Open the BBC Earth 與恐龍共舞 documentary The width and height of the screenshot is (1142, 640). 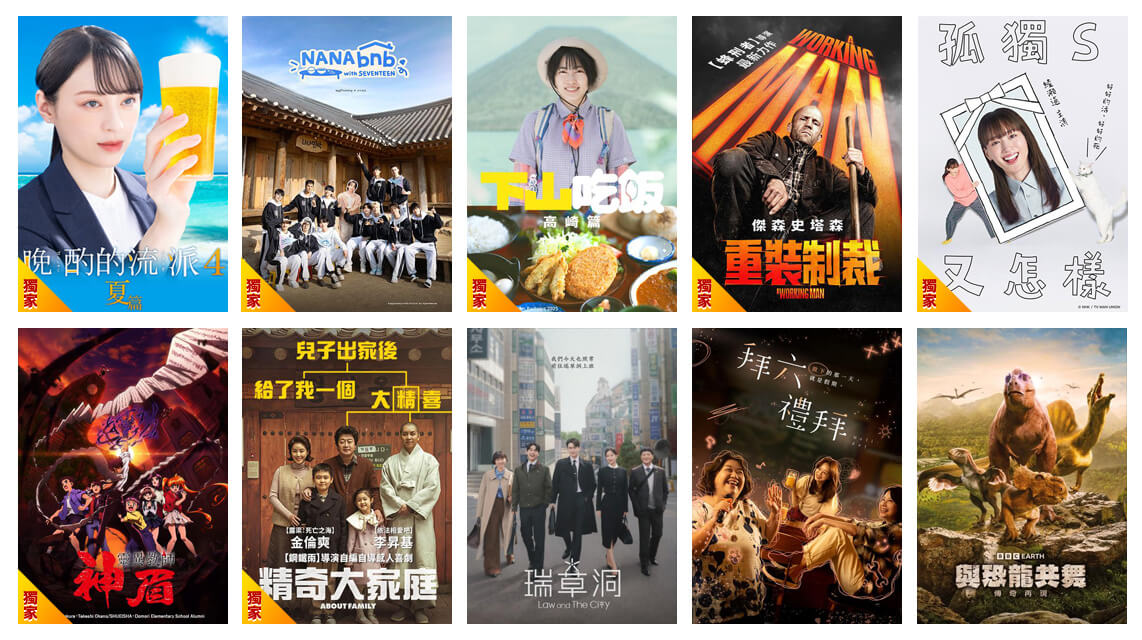[x=1022, y=476]
